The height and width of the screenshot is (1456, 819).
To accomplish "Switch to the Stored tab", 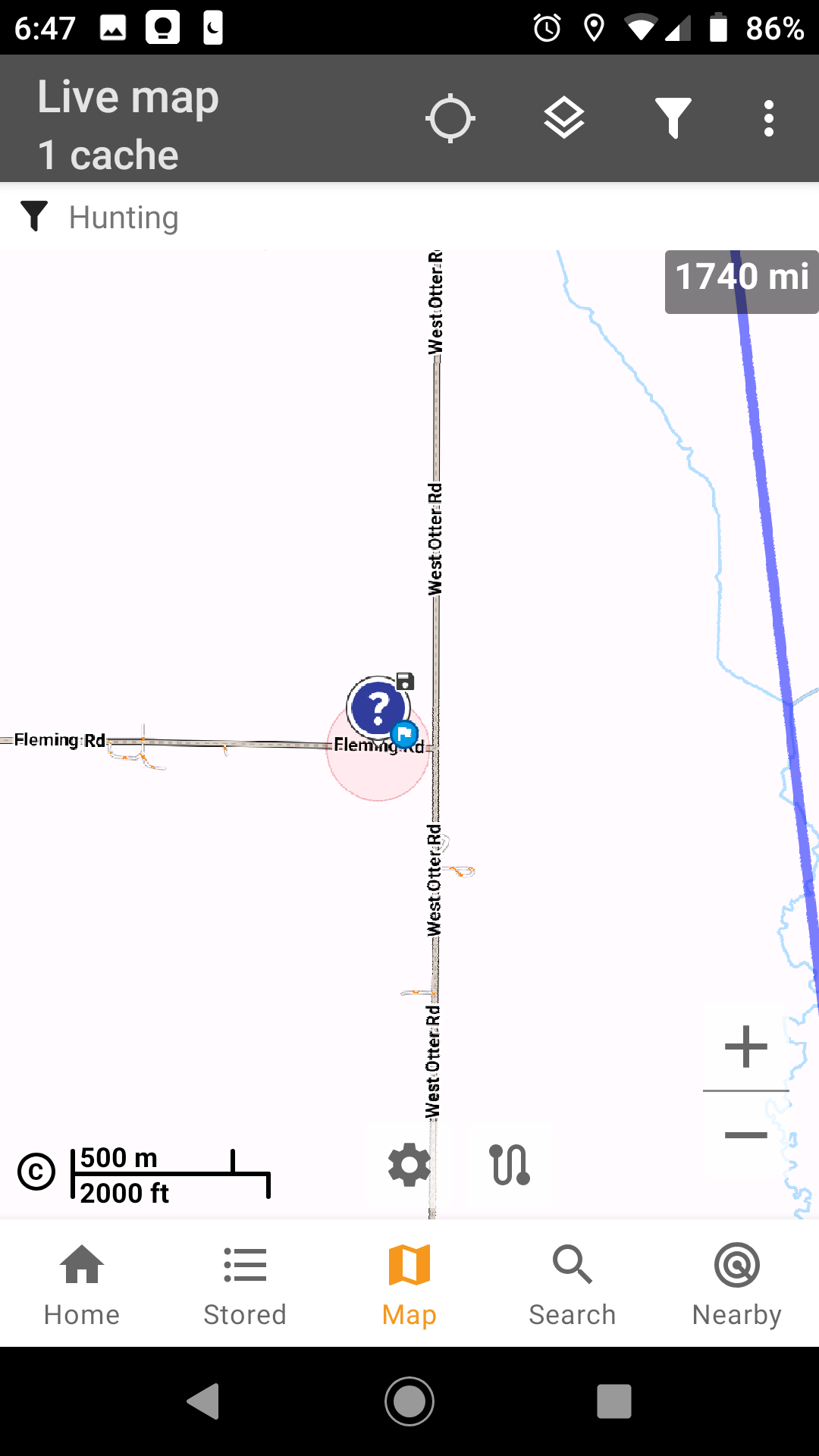I will [244, 1283].
